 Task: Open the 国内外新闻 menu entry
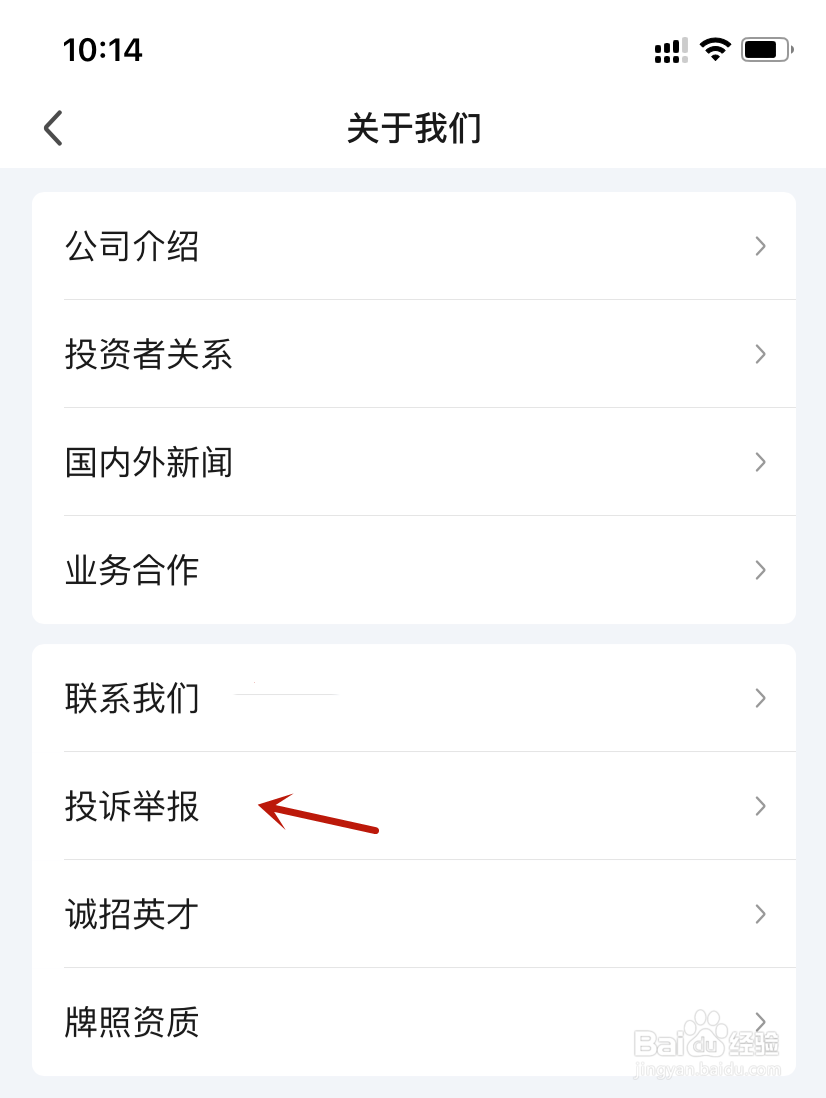tap(148, 462)
